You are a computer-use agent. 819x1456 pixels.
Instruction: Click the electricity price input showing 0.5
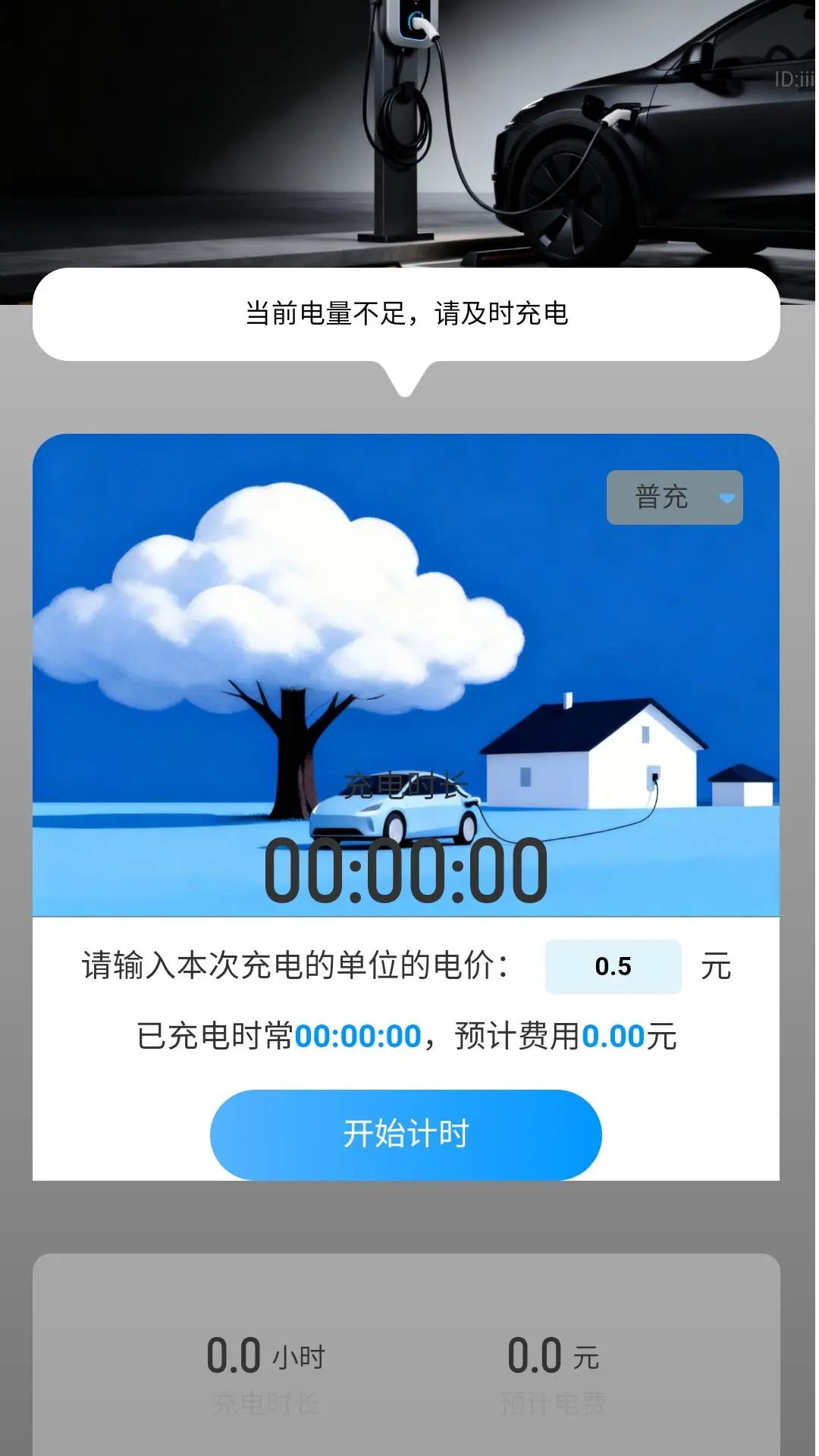pyautogui.click(x=613, y=965)
